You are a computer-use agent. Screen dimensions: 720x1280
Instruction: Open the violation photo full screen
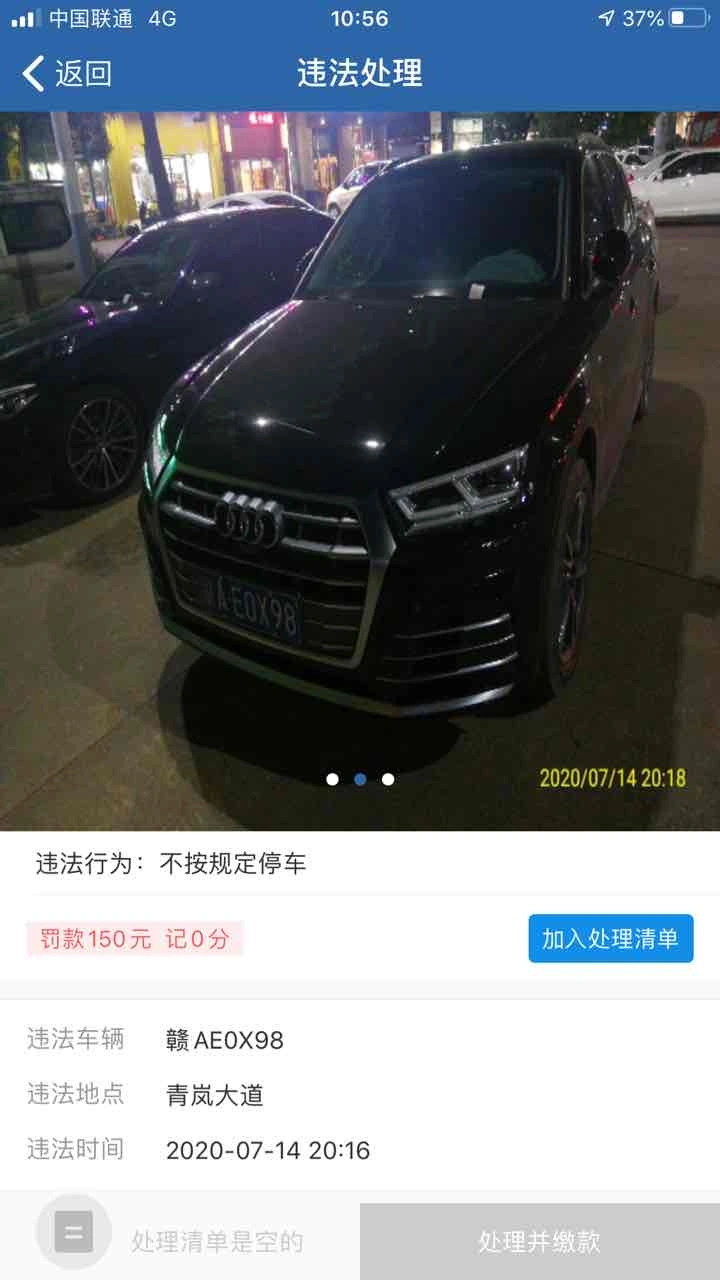[x=360, y=470]
